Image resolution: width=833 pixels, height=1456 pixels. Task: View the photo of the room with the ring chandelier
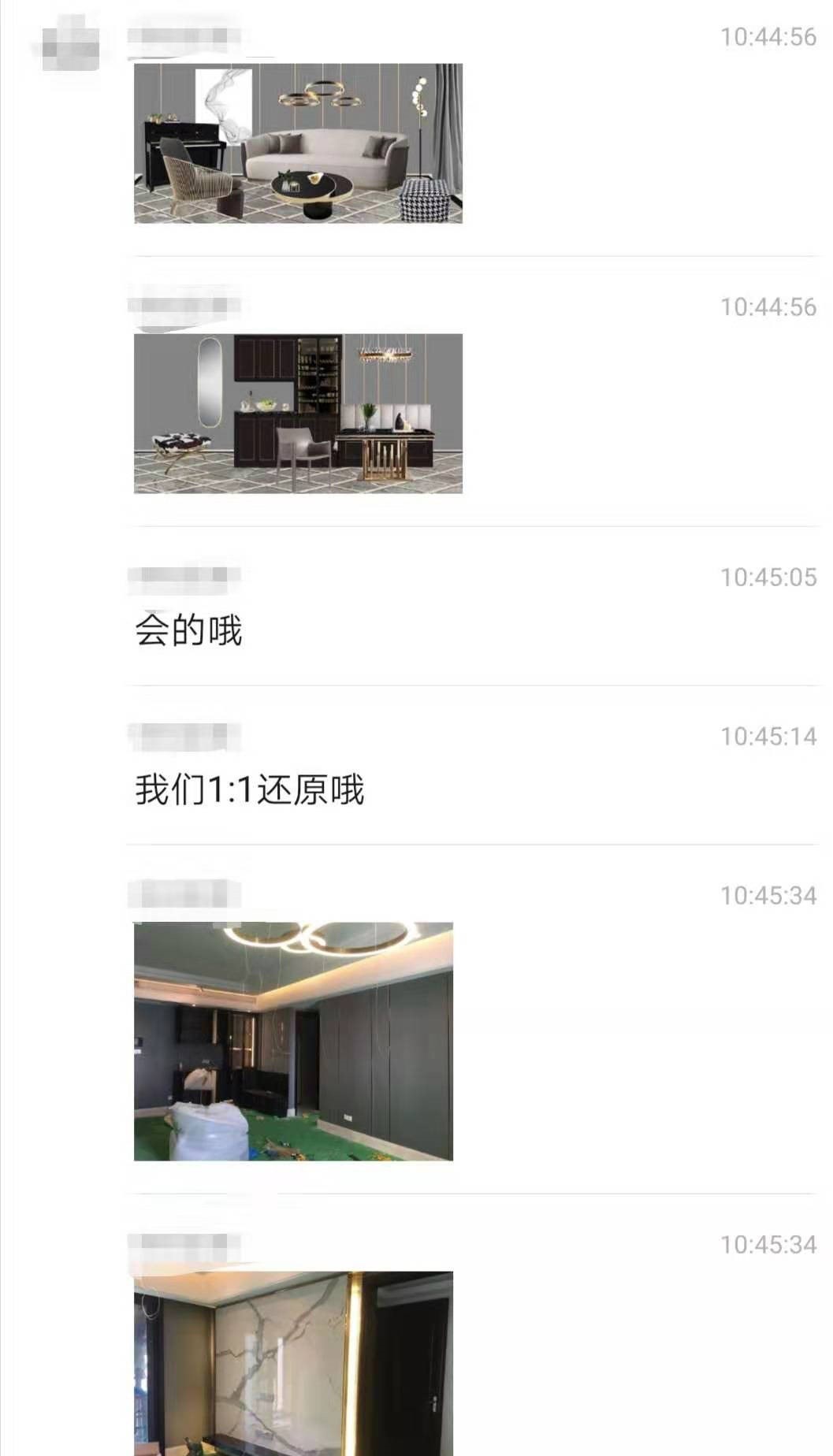click(293, 1041)
